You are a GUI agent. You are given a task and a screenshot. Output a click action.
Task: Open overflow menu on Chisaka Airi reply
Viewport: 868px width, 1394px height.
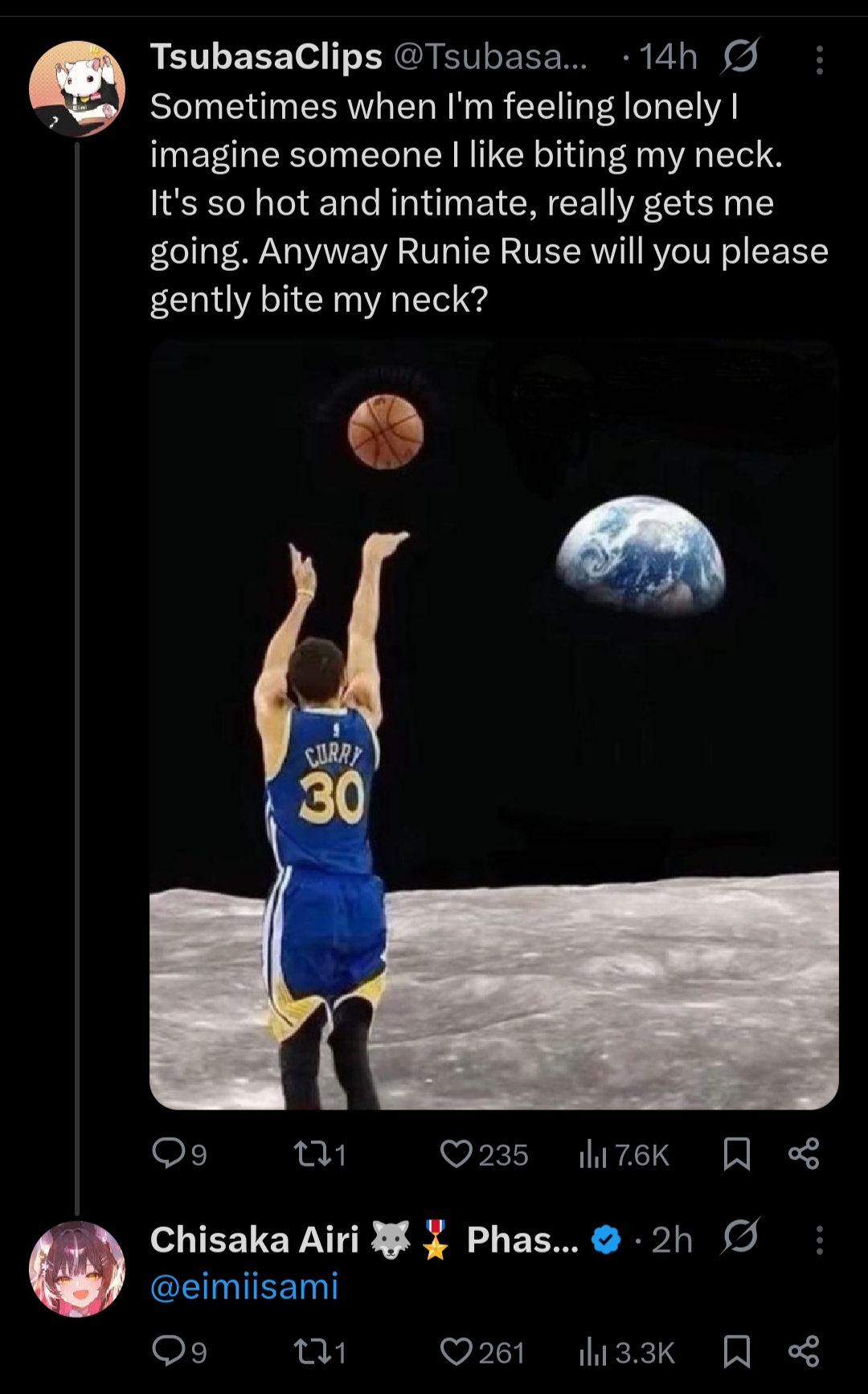point(819,1240)
